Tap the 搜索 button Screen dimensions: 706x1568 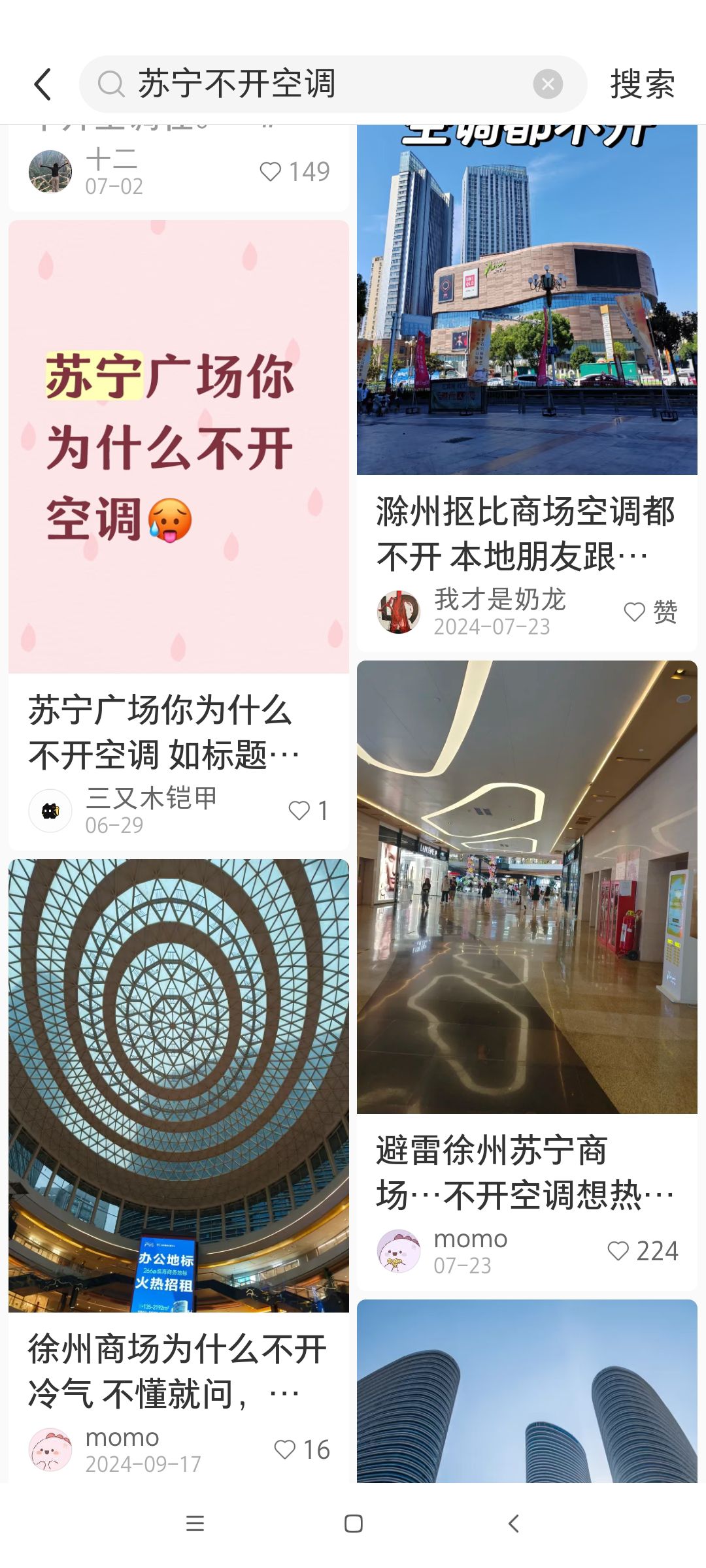tap(642, 84)
